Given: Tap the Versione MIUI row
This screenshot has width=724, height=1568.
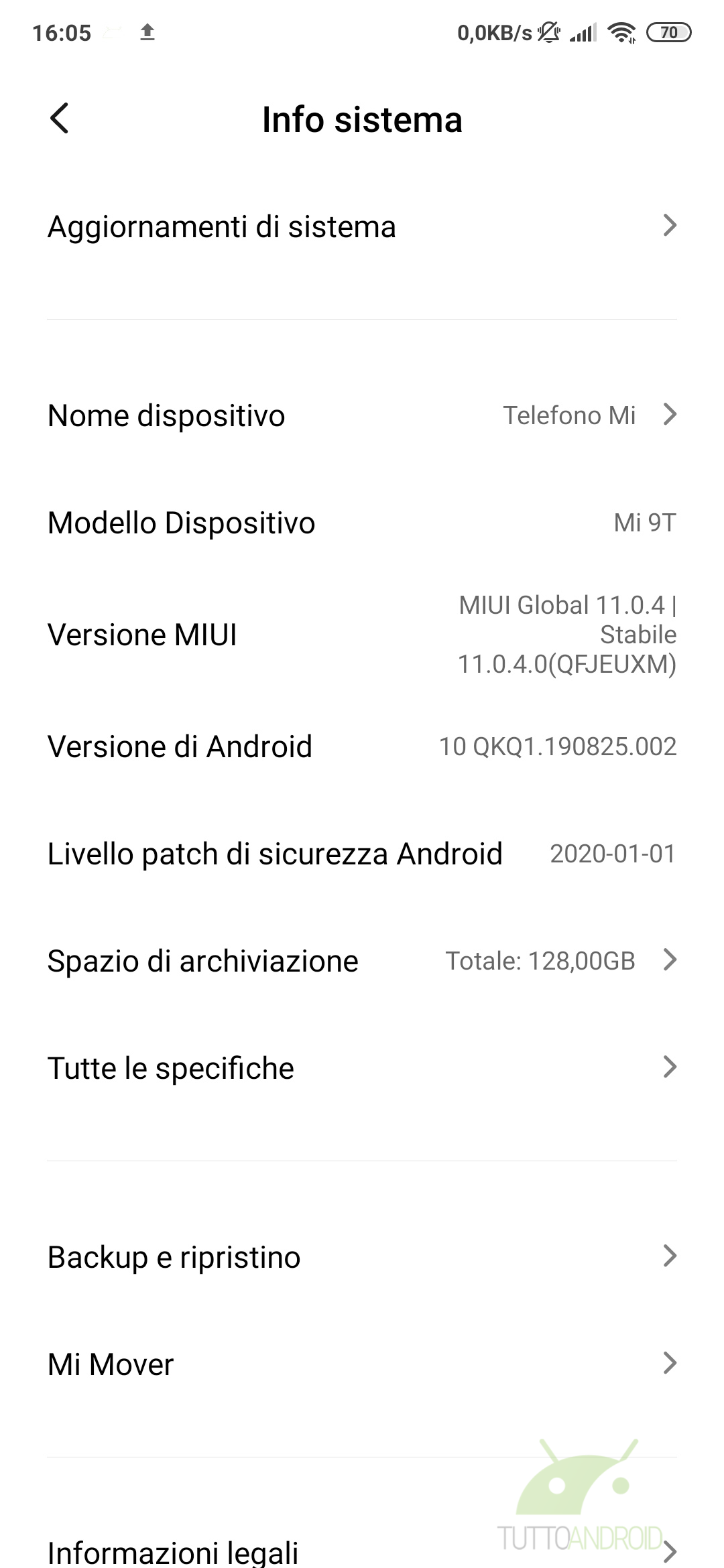Looking at the screenshot, I should click(362, 635).
